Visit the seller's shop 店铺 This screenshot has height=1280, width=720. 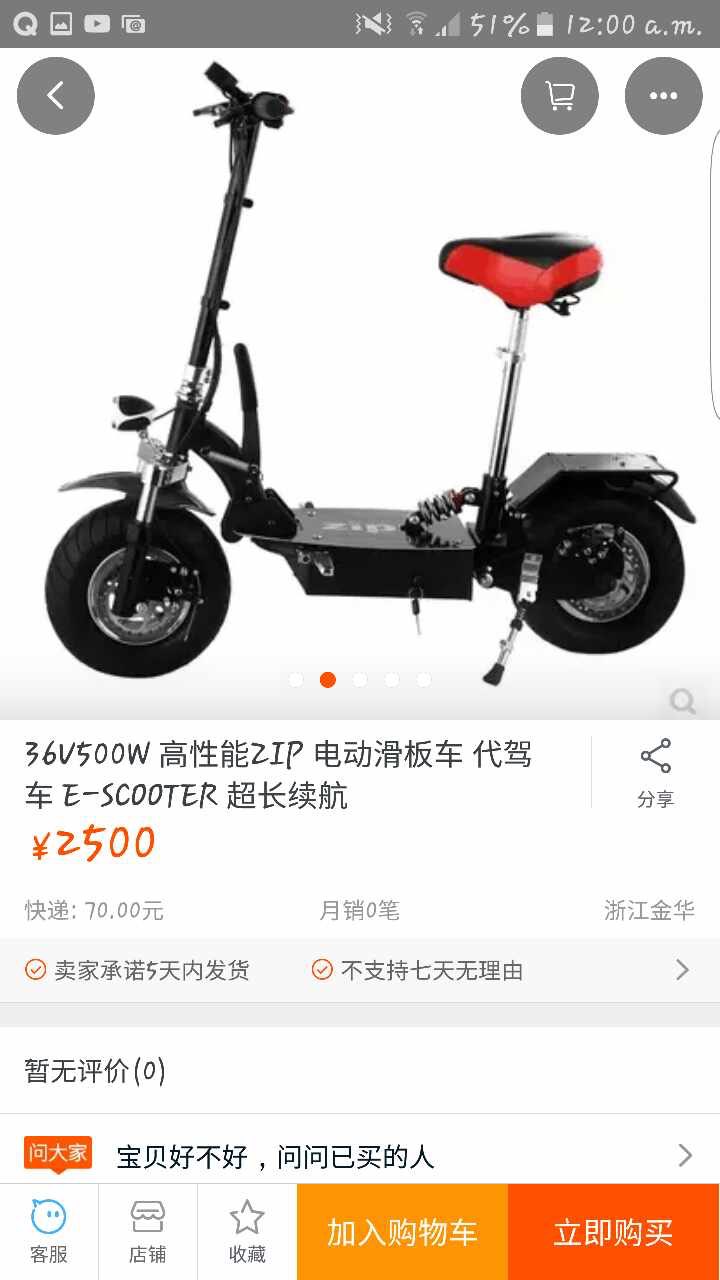(x=147, y=1232)
